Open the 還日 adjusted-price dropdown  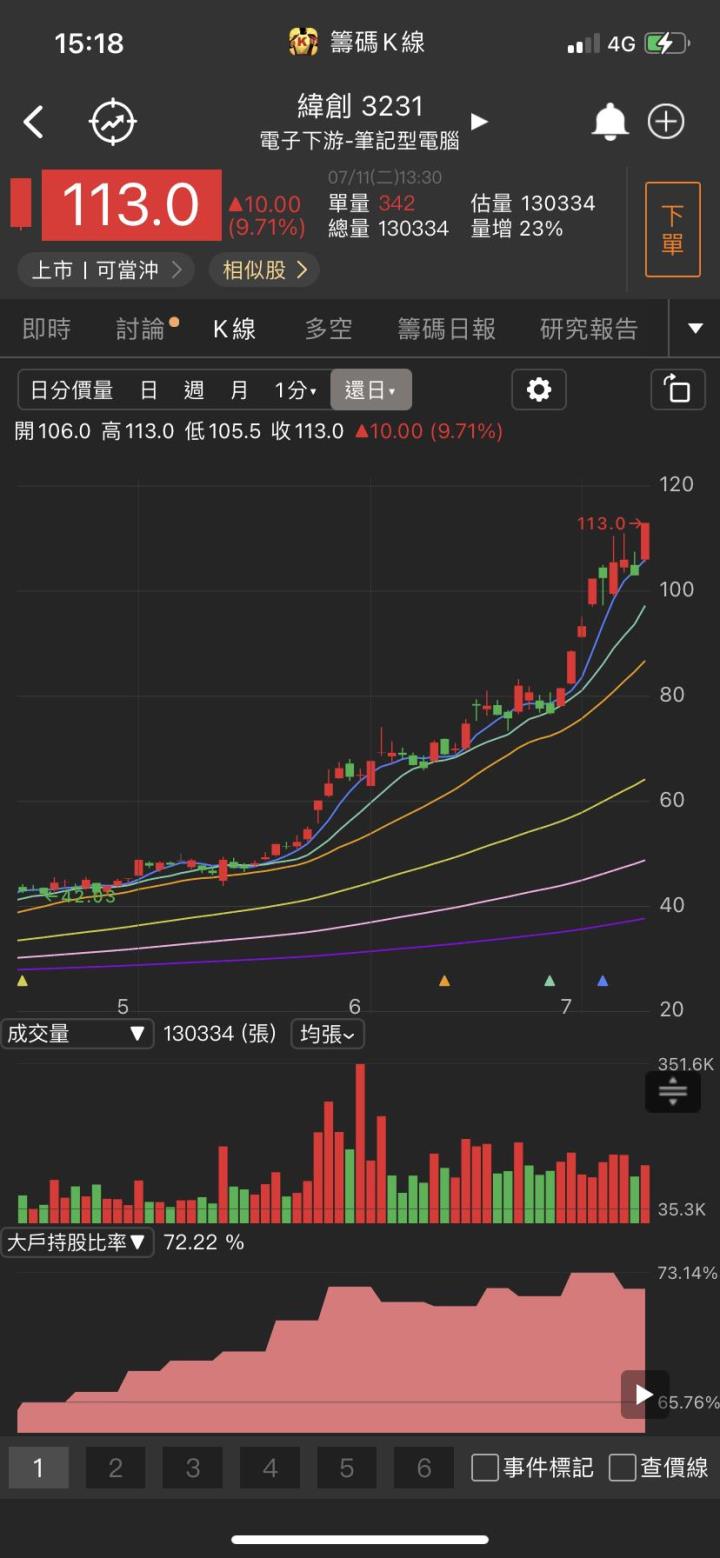coord(370,390)
